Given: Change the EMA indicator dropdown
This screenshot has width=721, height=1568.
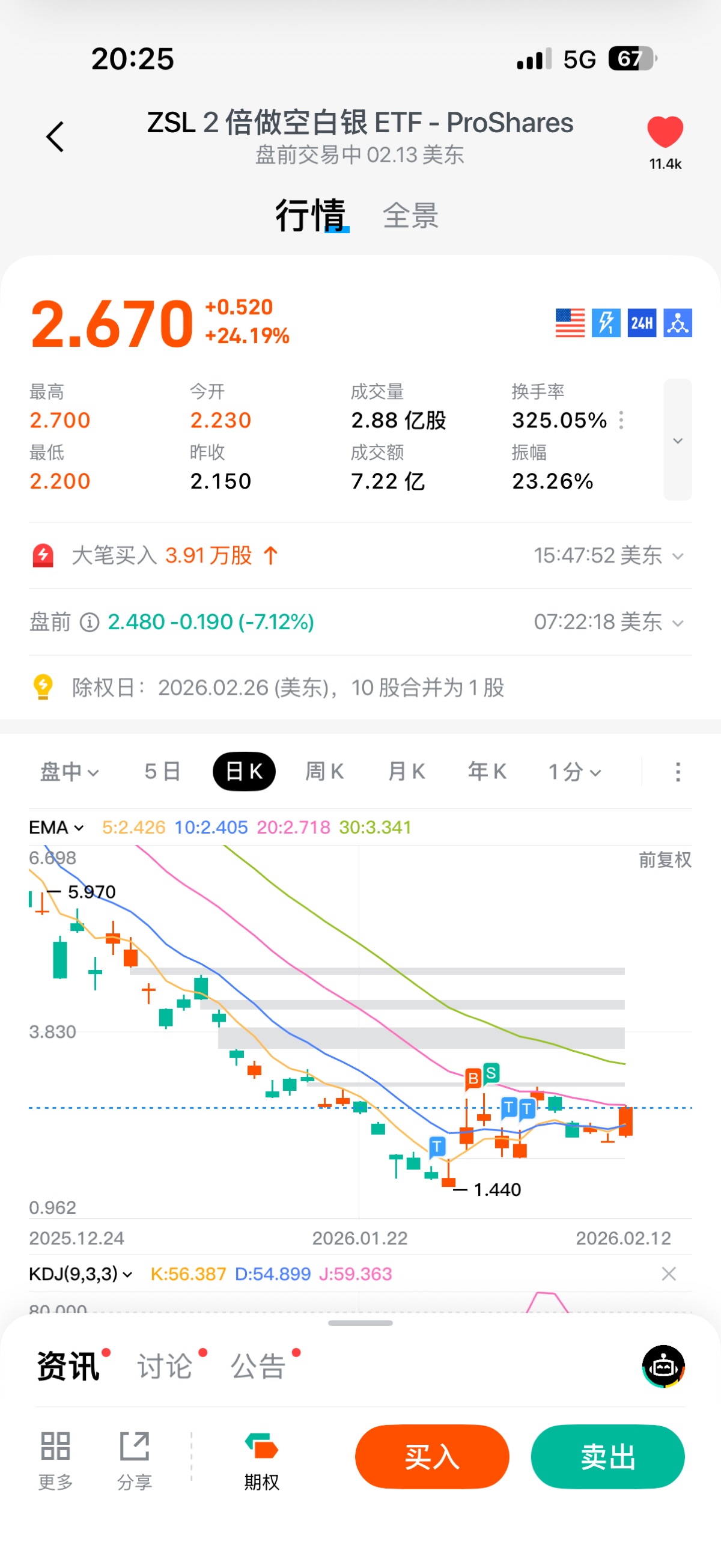Looking at the screenshot, I should [56, 827].
